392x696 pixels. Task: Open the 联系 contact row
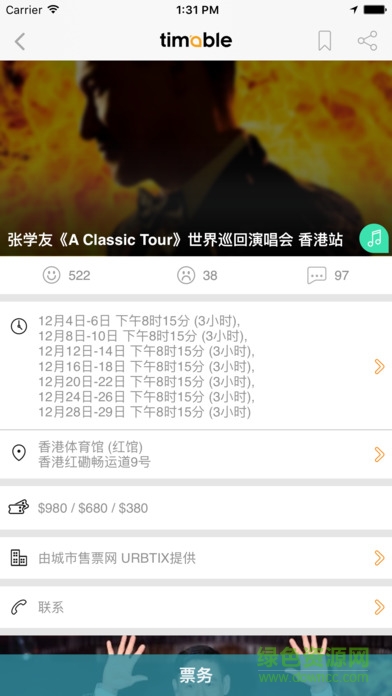click(x=196, y=607)
